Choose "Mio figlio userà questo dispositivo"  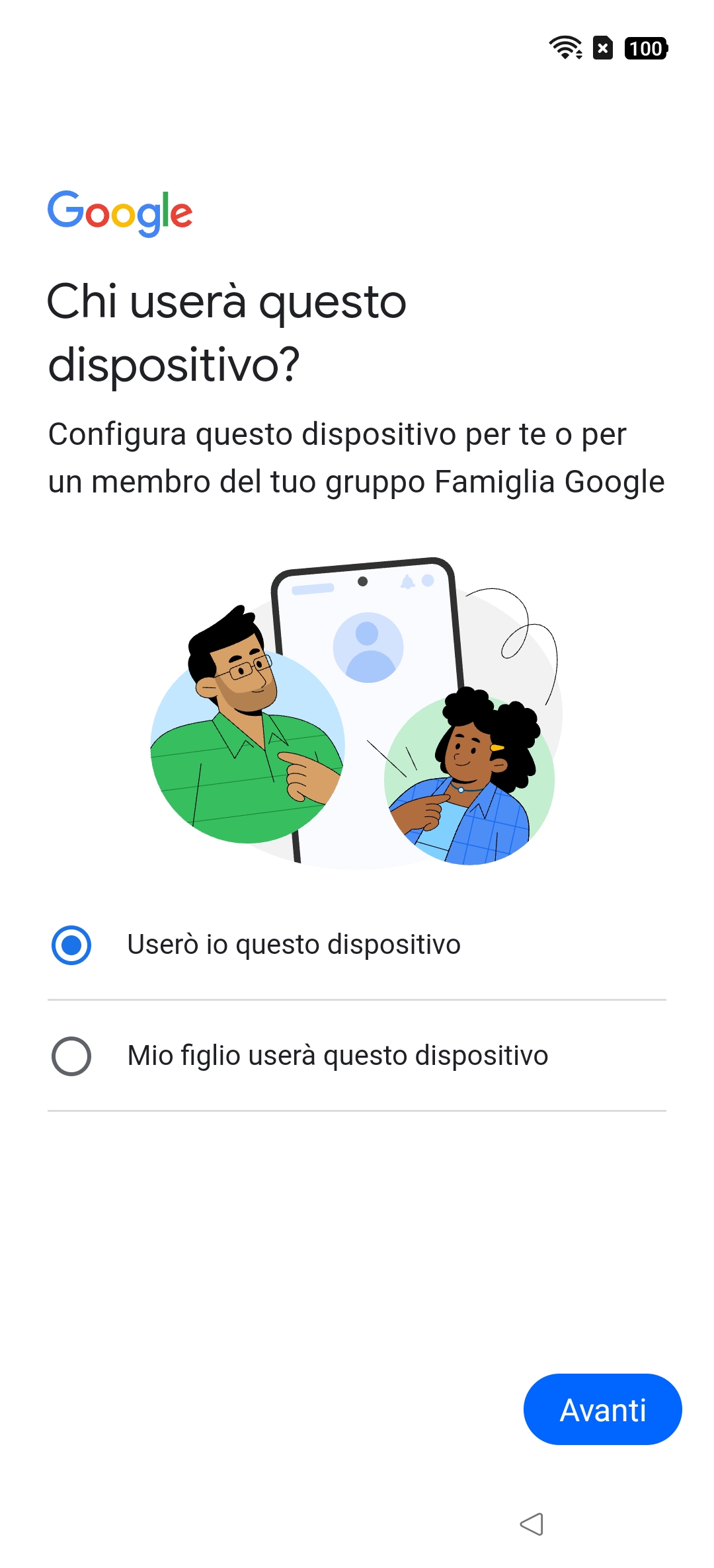coord(71,1056)
